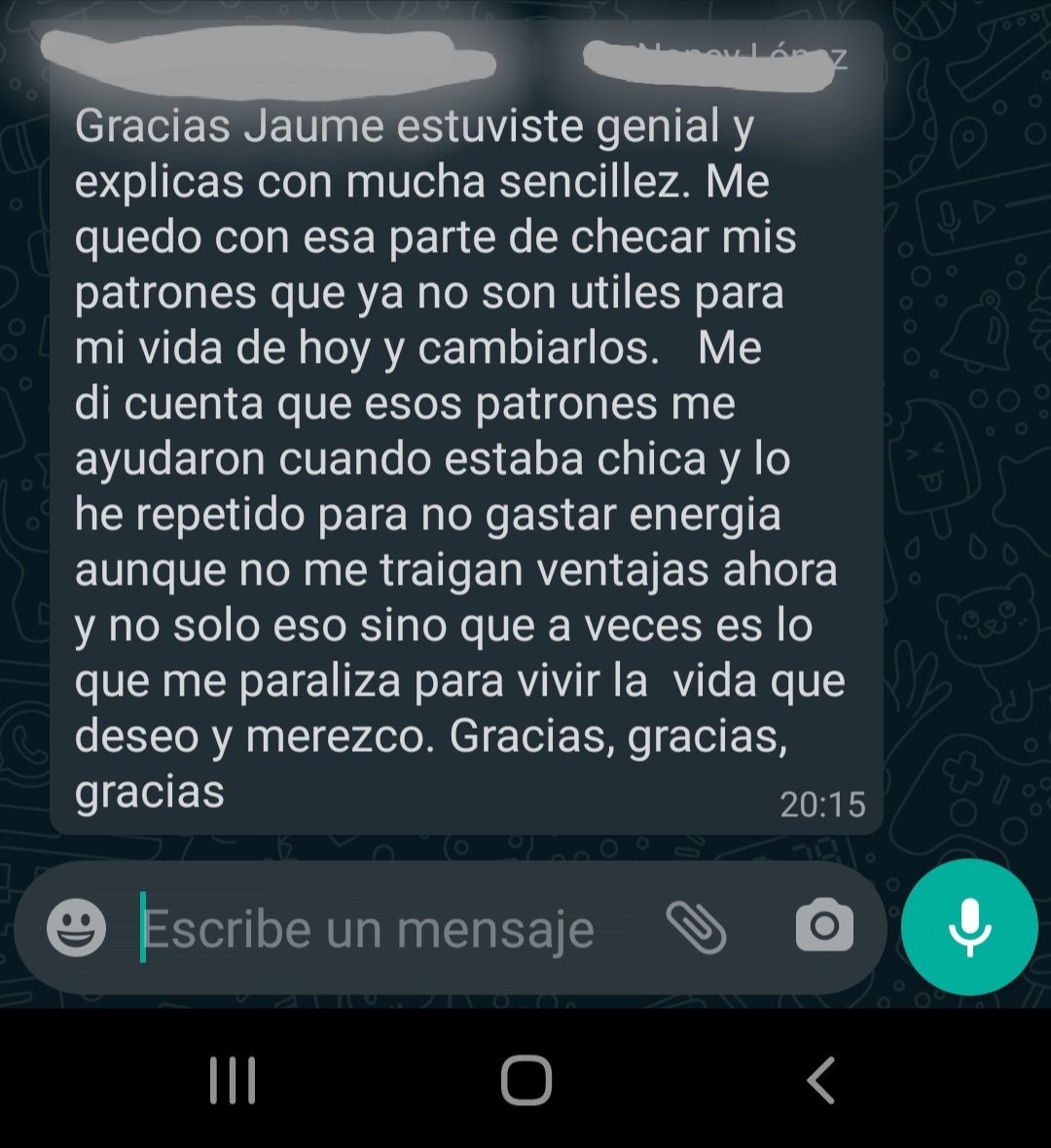Open the emoji picker
Image resolution: width=1051 pixels, height=1148 pixels.
[77, 927]
